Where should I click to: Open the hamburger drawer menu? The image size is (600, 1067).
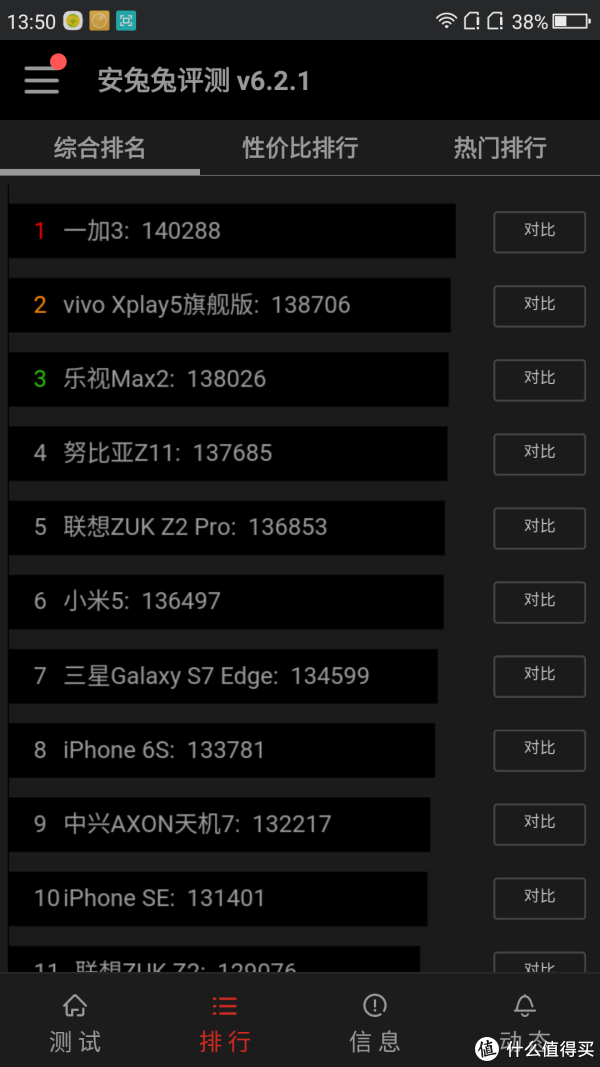[x=42, y=80]
